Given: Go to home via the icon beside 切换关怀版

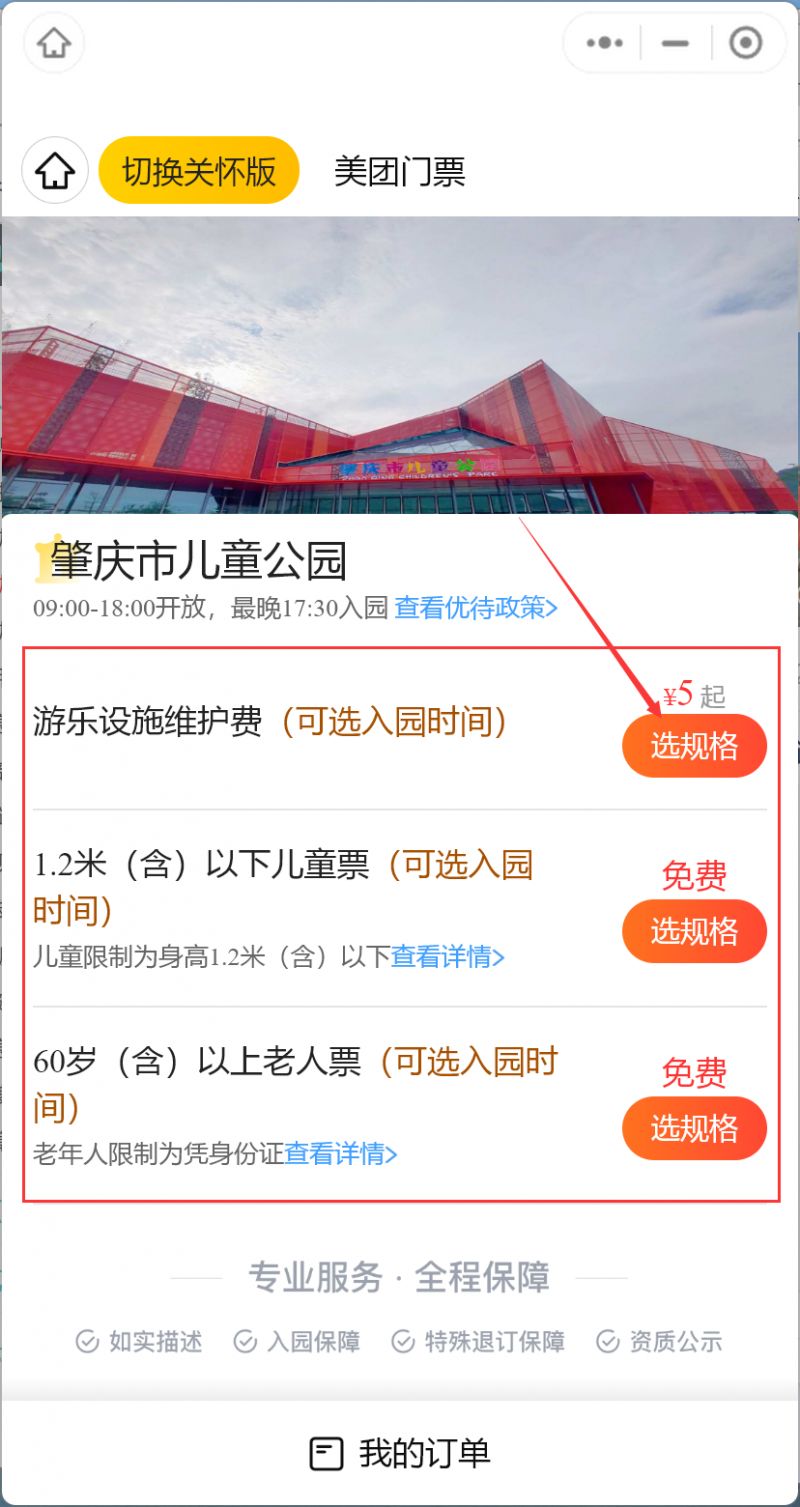Looking at the screenshot, I should [x=55, y=171].
